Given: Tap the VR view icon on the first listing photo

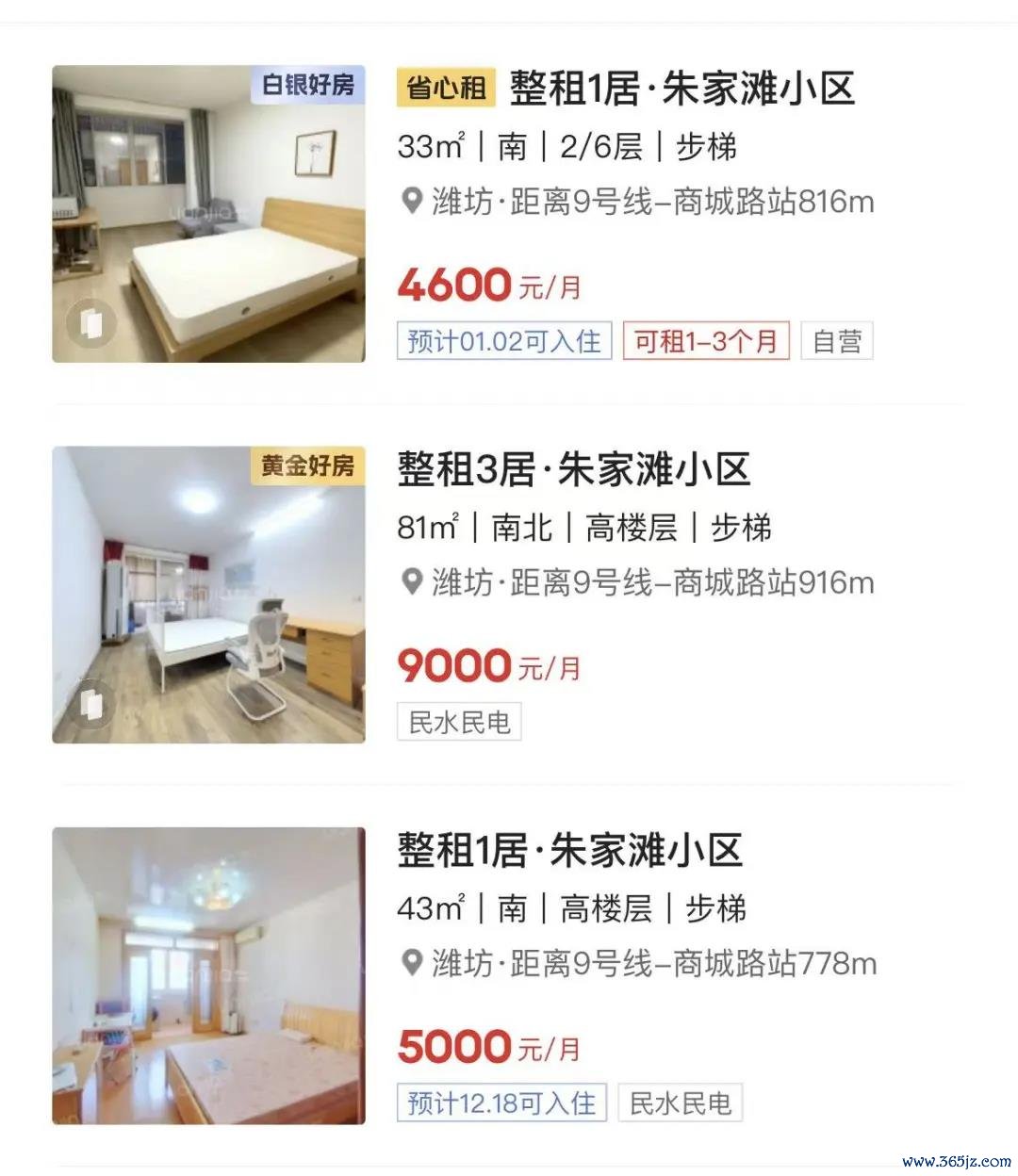Looking at the screenshot, I should click(91, 324).
